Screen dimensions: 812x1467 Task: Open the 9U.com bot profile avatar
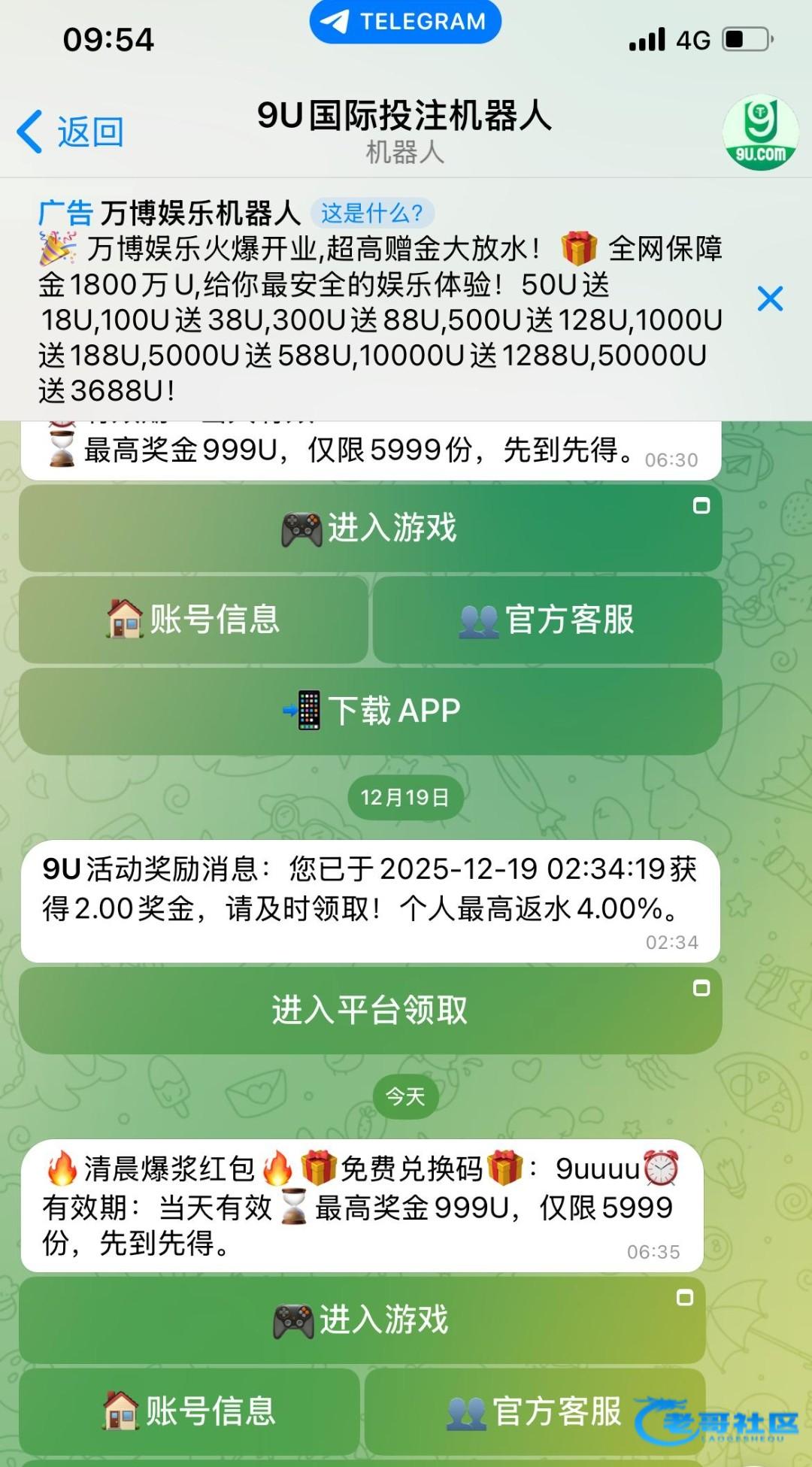[760, 132]
